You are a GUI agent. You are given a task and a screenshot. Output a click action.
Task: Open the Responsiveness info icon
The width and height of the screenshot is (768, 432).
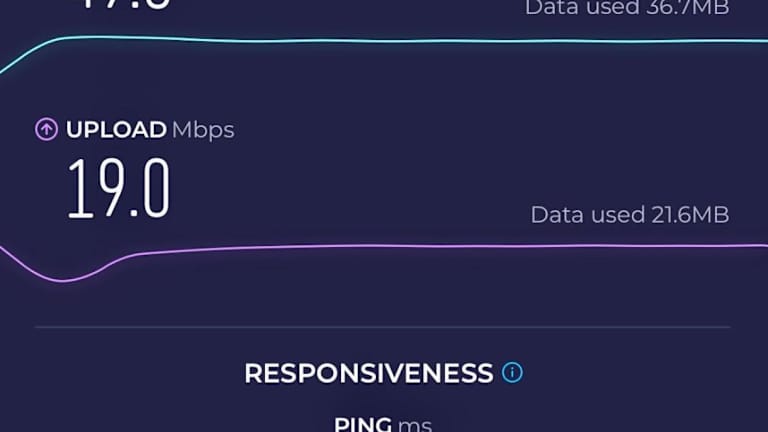click(513, 373)
